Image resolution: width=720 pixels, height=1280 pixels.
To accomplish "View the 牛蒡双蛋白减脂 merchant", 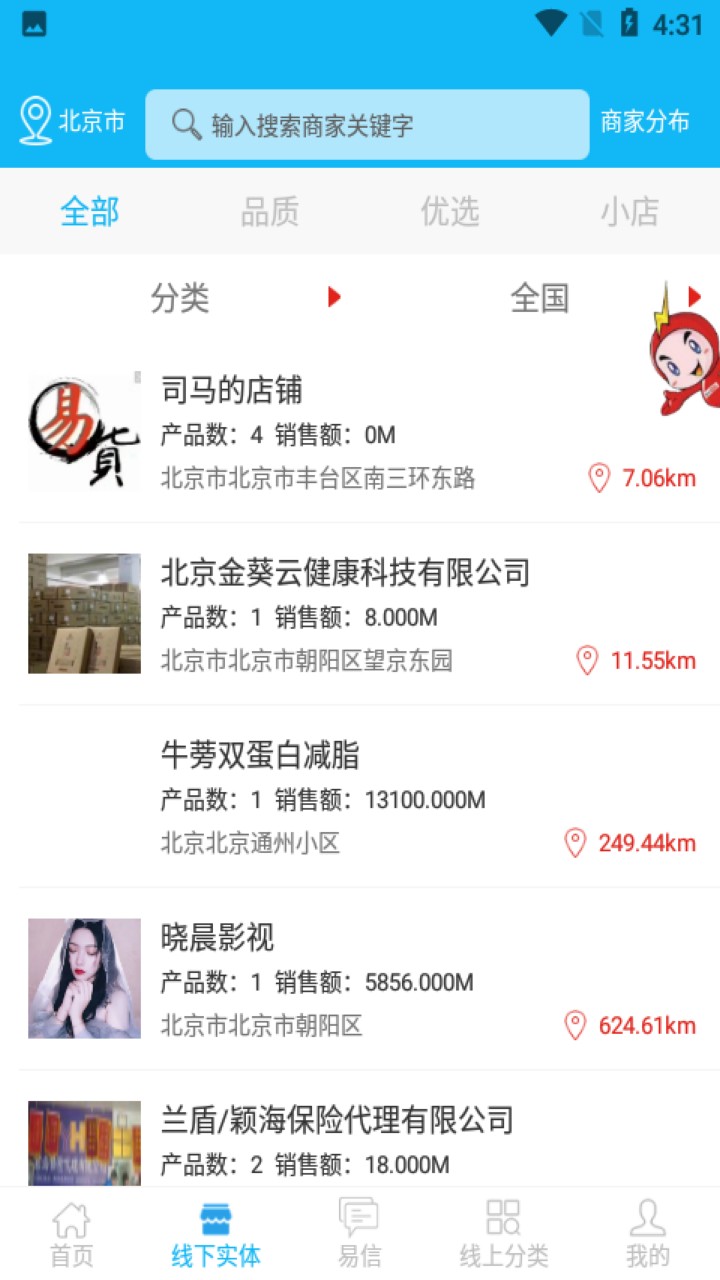I will (360, 797).
